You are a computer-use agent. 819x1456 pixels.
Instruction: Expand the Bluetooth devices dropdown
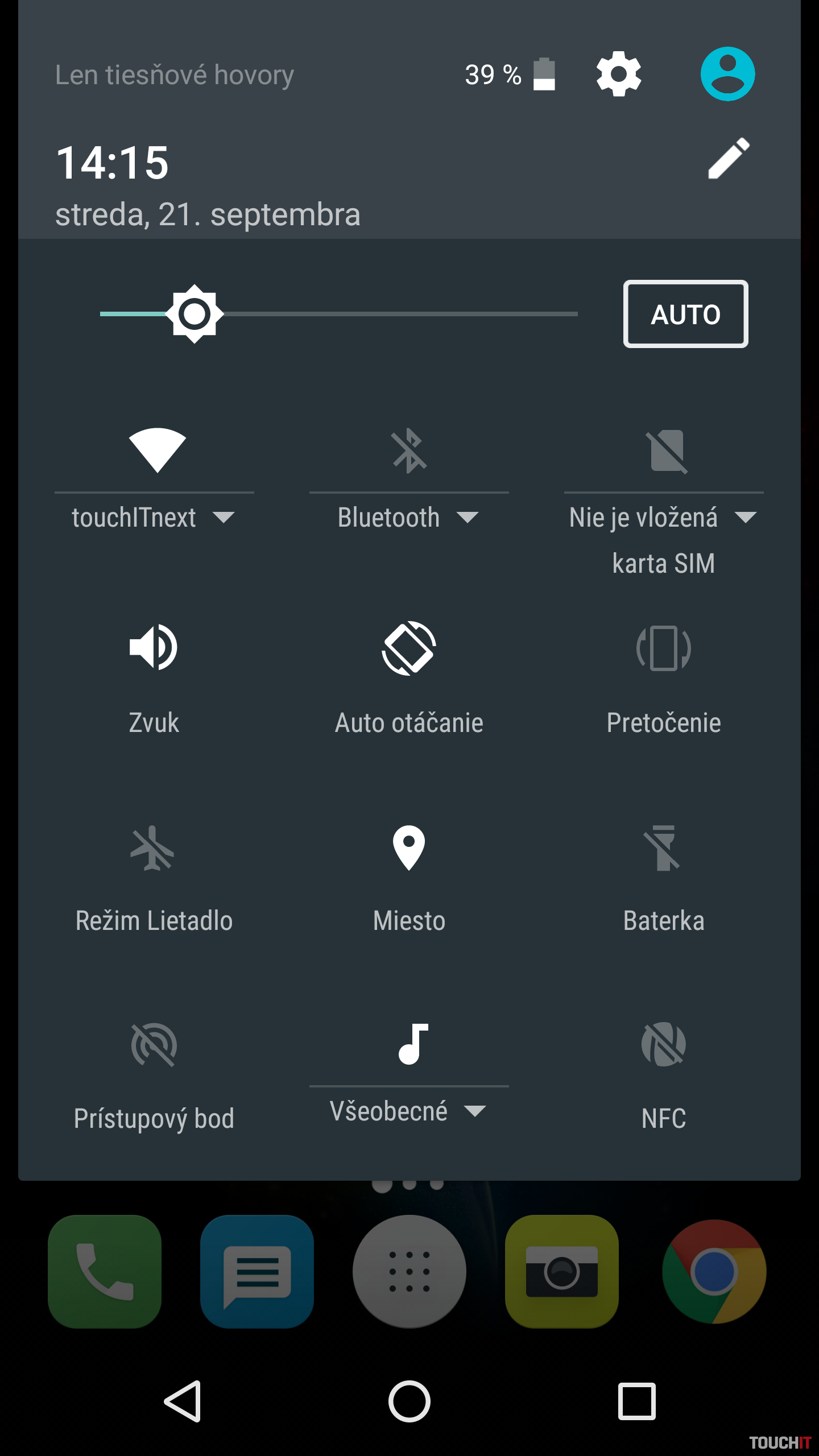pos(408,518)
